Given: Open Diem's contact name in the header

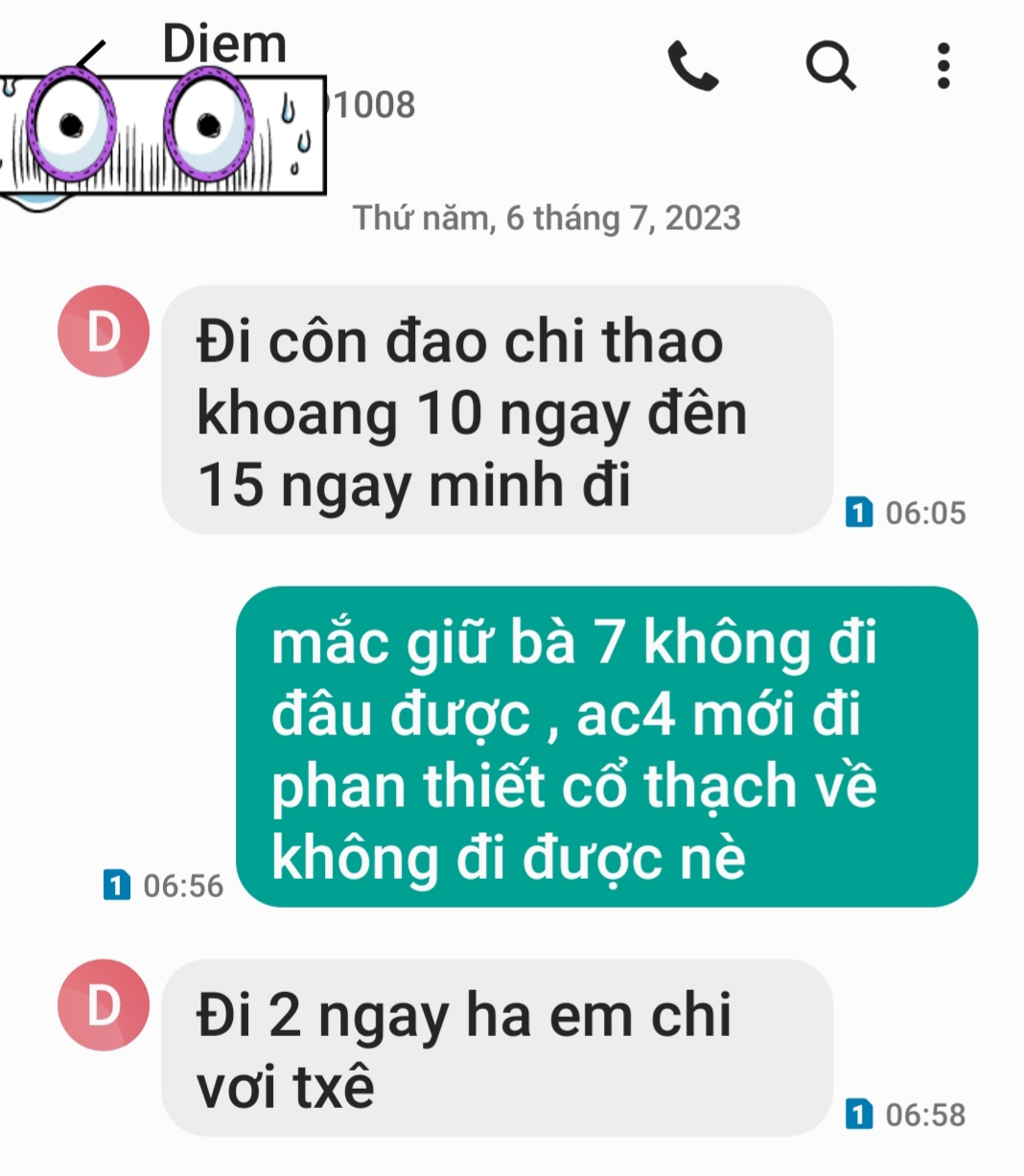Looking at the screenshot, I should 224,44.
